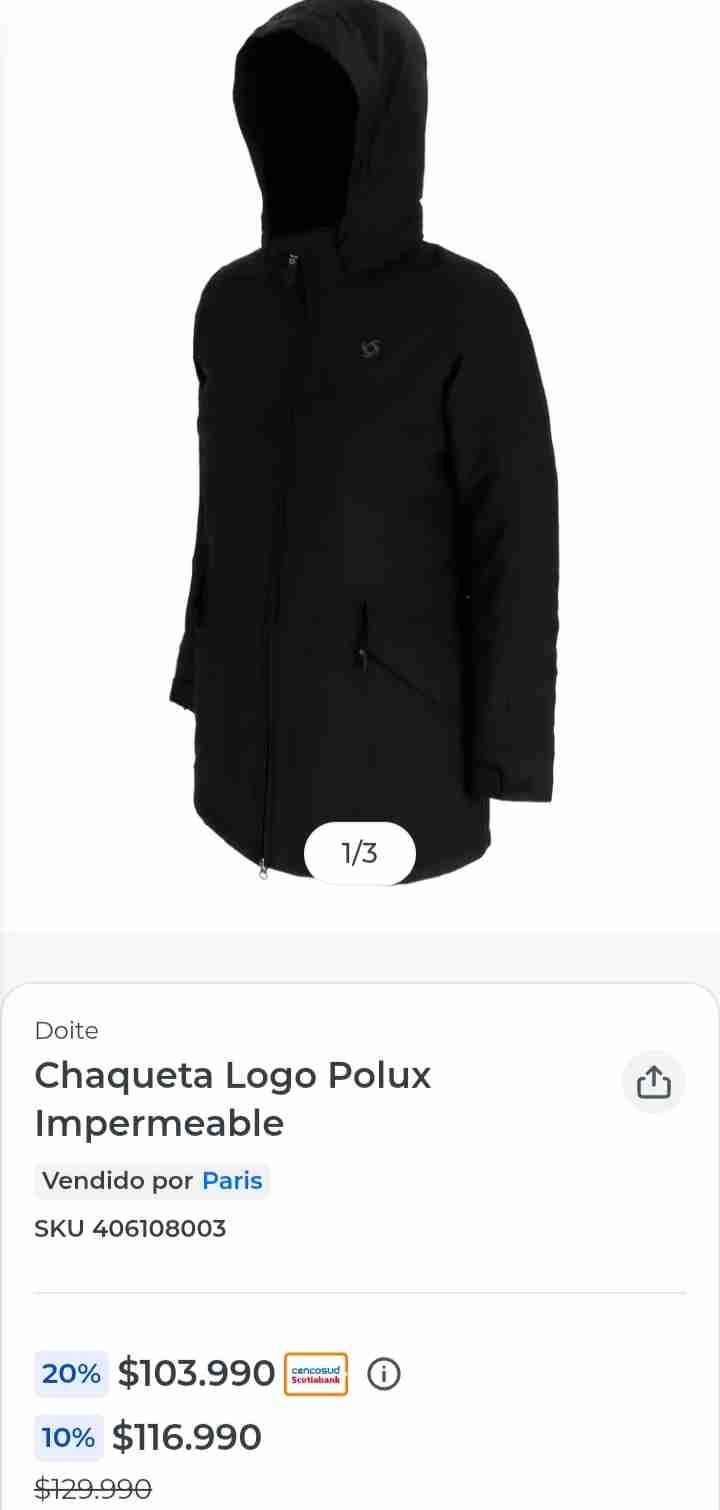Tap the price $103.990

196,1374
